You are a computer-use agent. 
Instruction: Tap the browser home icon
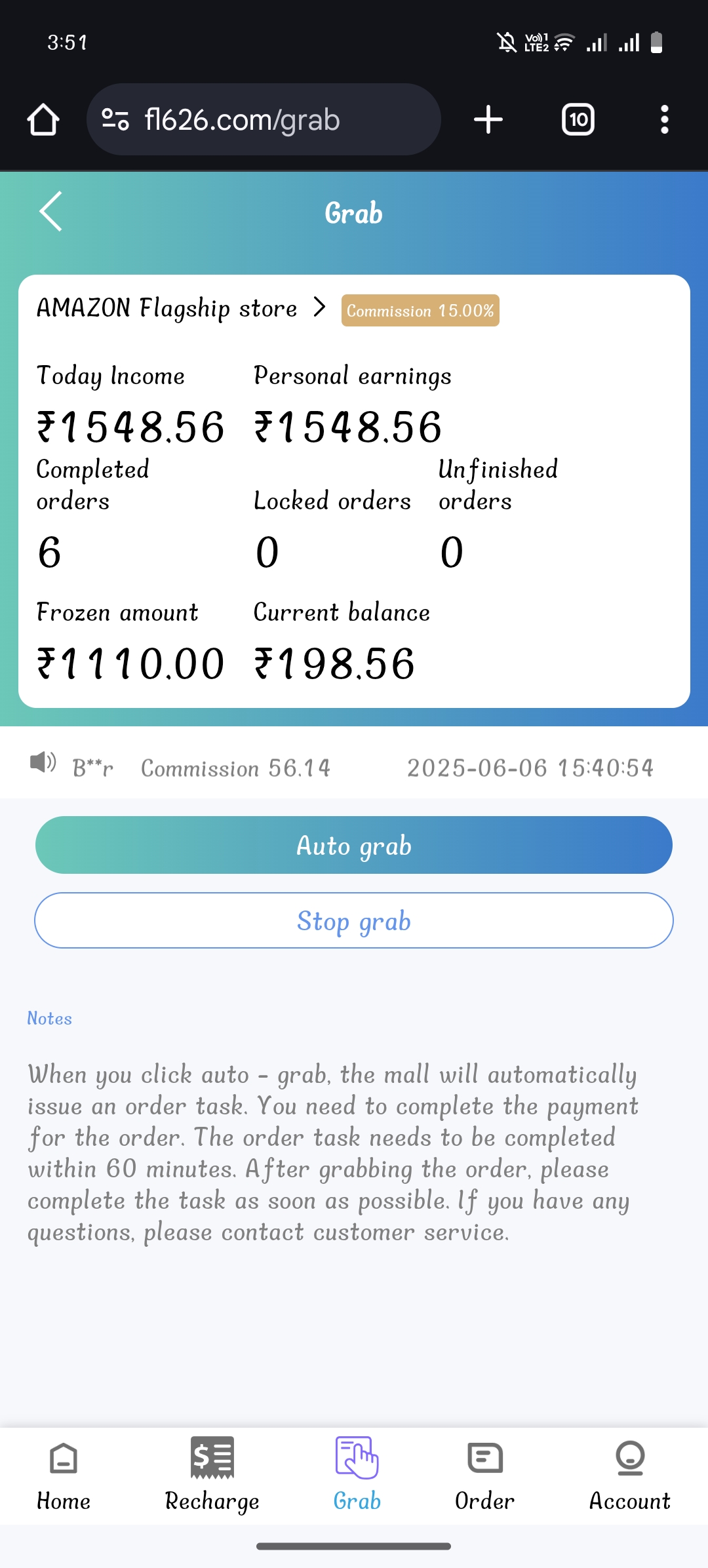pos(43,120)
